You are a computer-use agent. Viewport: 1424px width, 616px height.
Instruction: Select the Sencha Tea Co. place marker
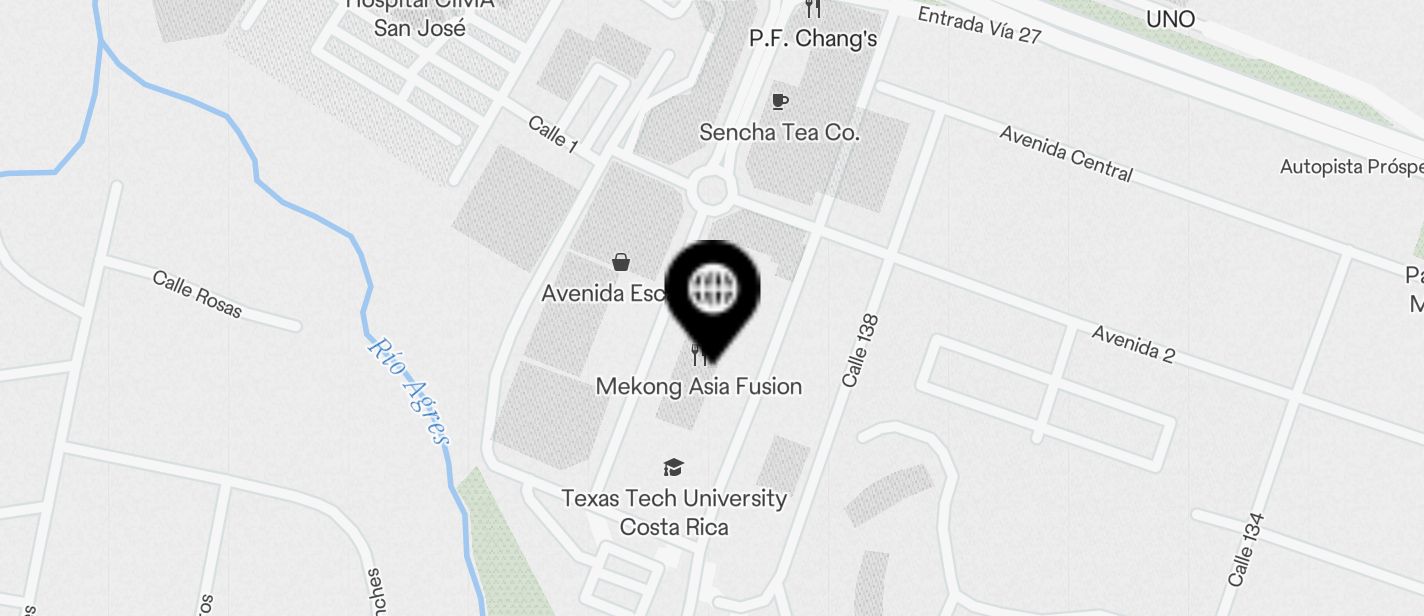[780, 102]
